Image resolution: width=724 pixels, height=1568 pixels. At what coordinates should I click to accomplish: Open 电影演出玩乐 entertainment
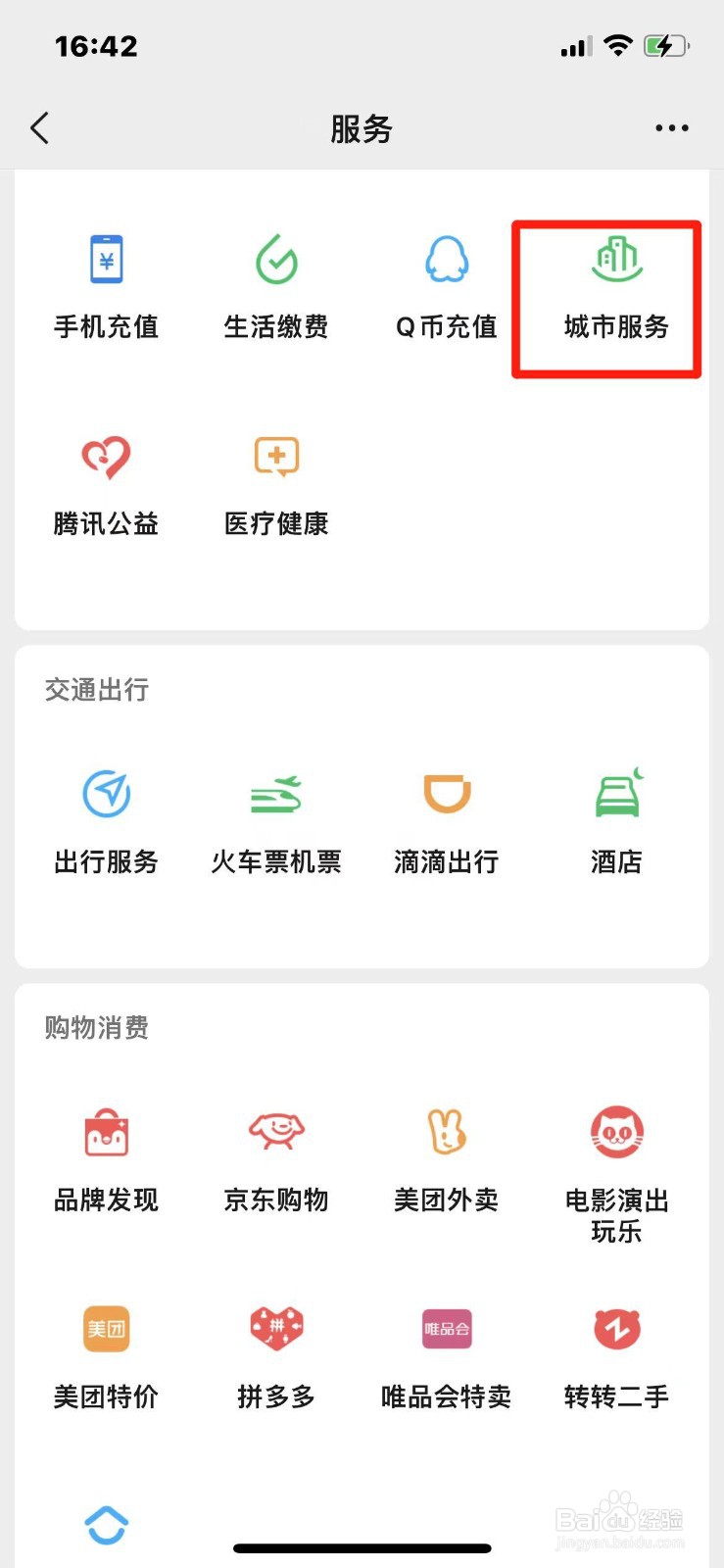pos(616,1176)
